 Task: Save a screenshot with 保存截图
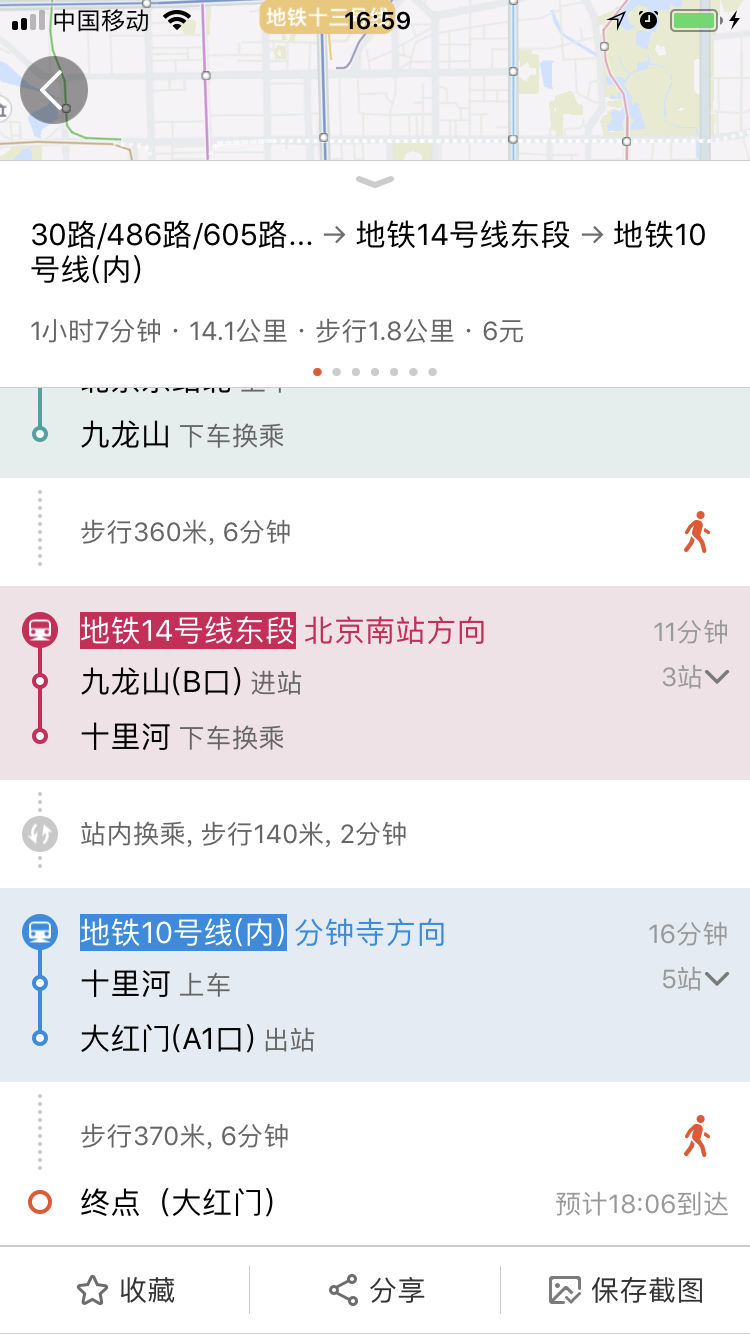pos(626,1290)
